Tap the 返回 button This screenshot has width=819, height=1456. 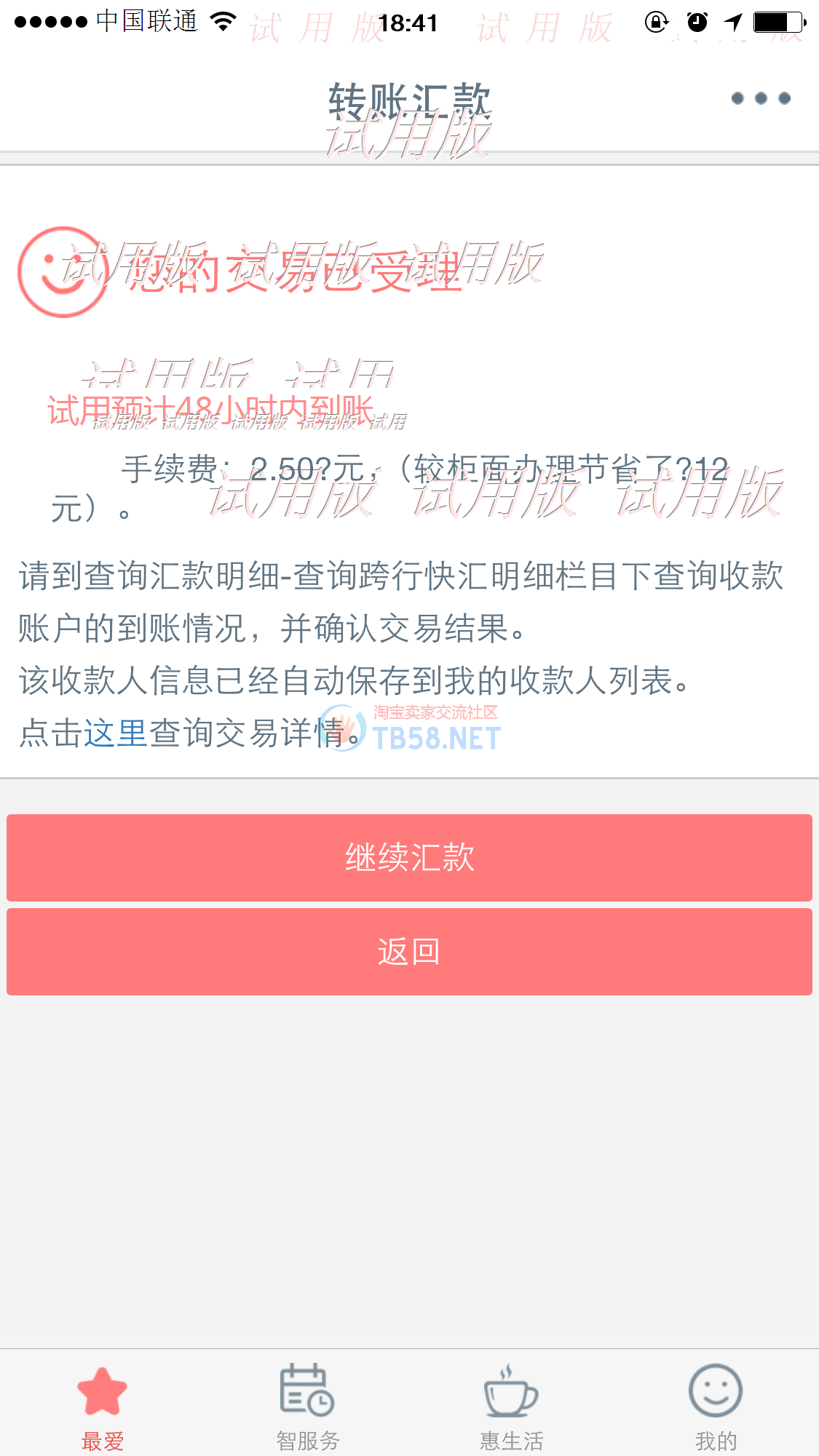coord(409,952)
